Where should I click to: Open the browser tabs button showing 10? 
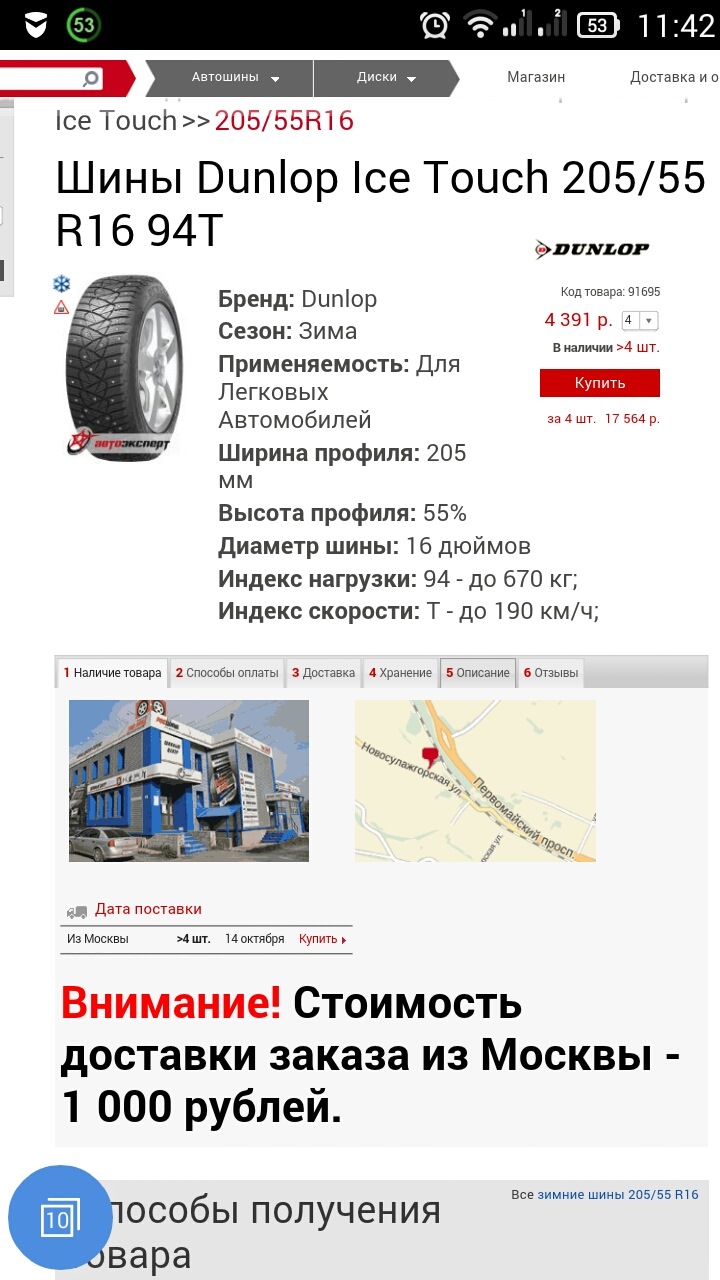58,1218
